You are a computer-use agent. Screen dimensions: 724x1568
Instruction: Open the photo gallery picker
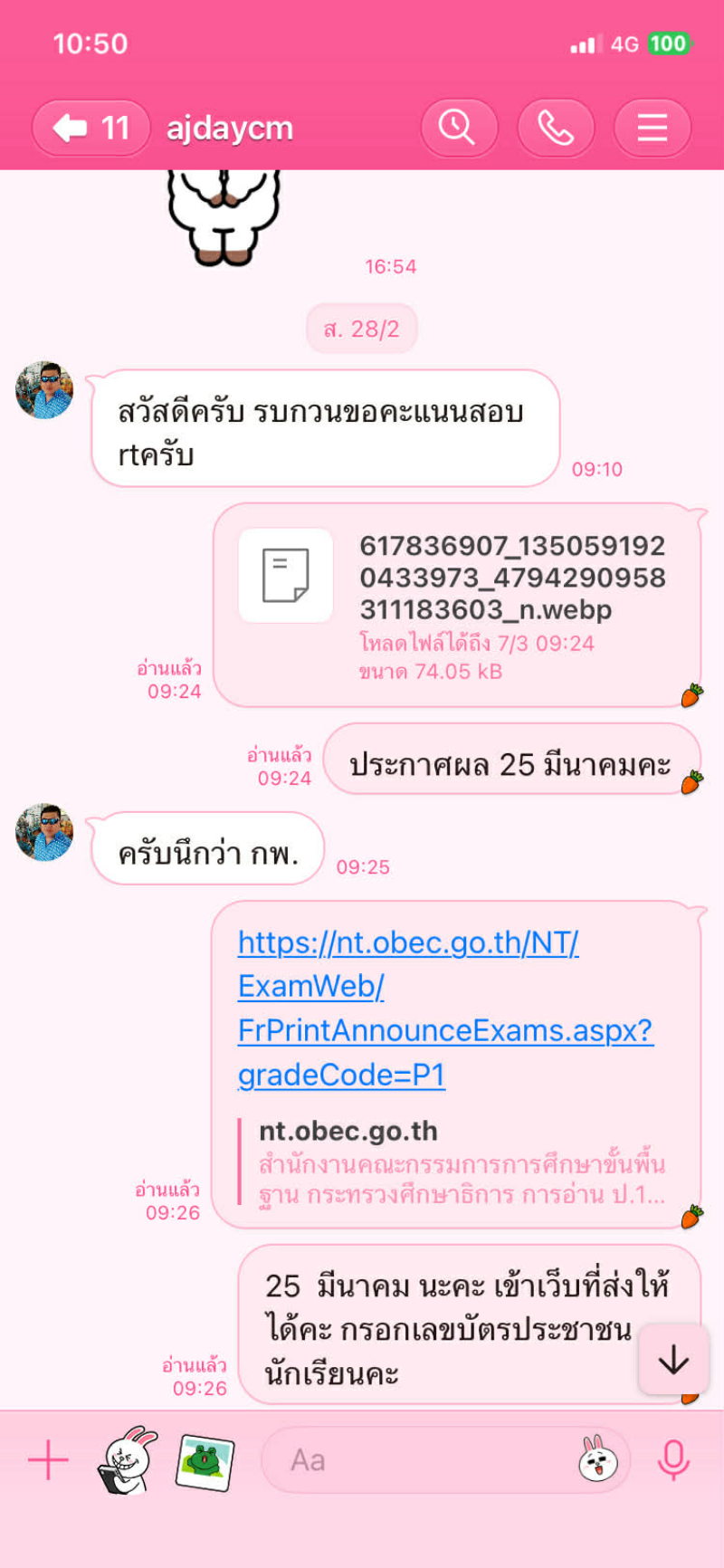point(205,1461)
